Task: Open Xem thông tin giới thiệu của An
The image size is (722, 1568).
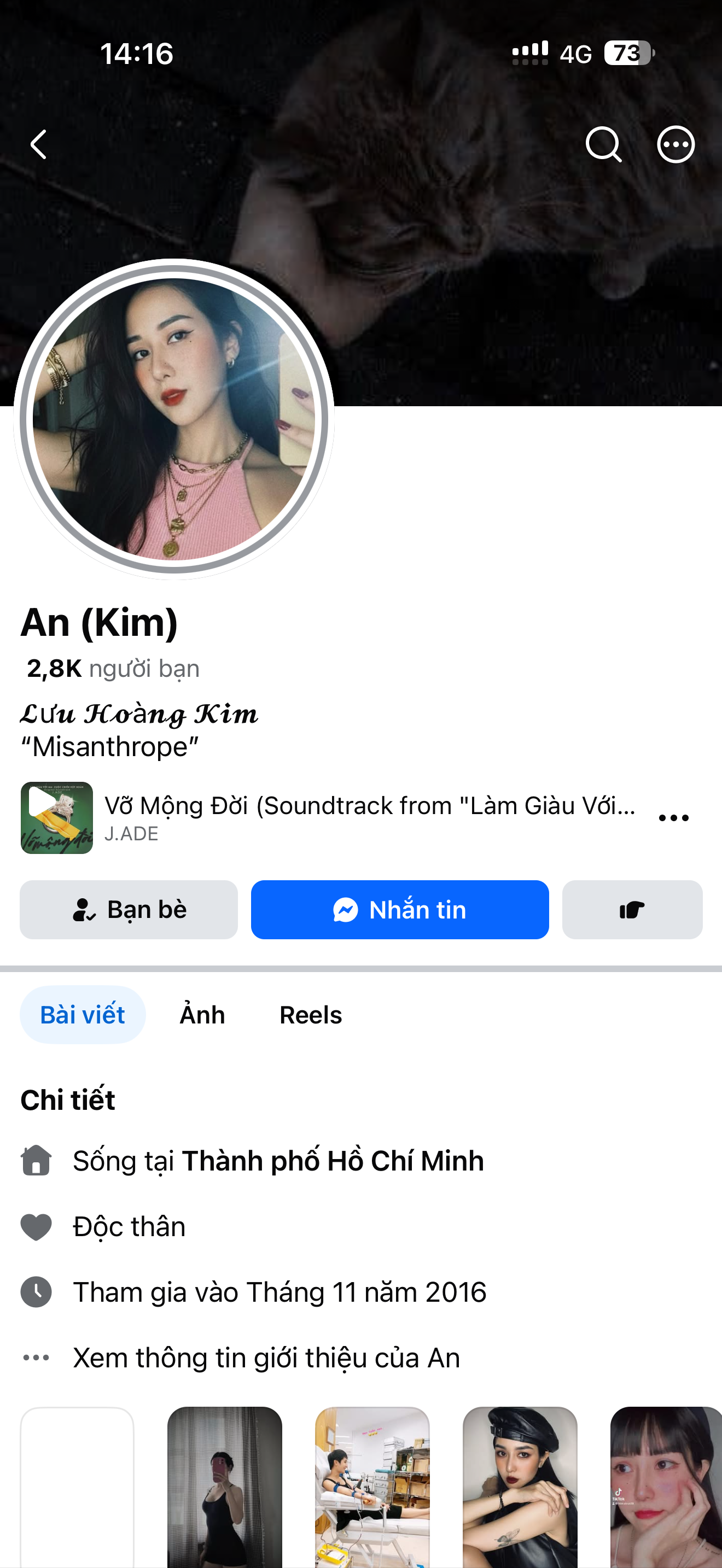Action: pyautogui.click(x=266, y=1358)
